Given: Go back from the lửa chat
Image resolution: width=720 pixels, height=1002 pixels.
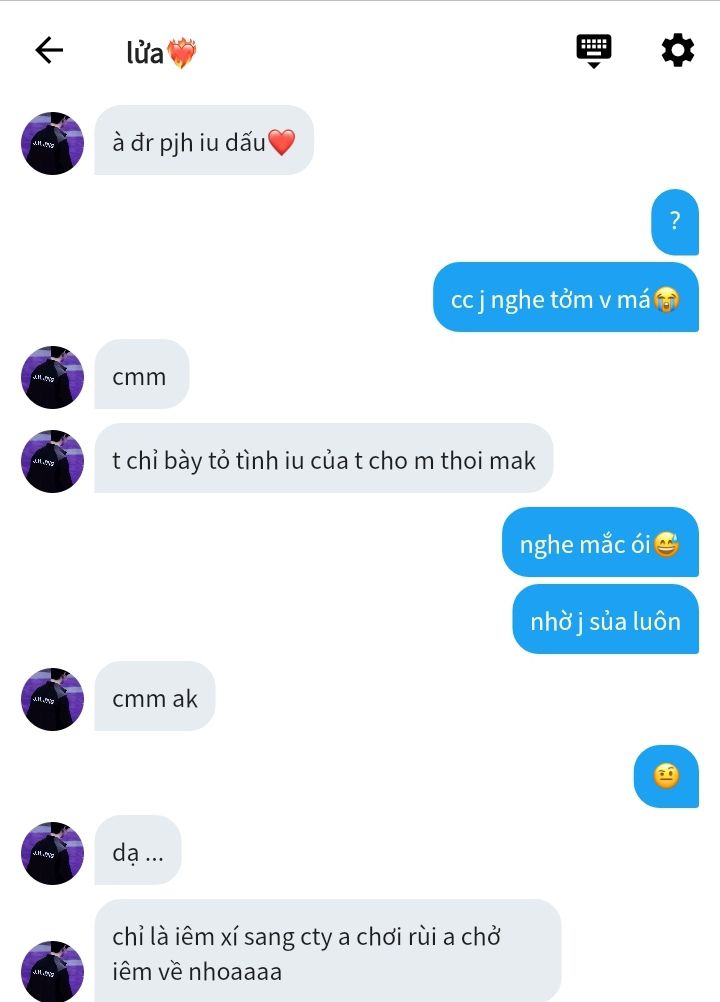Looking at the screenshot, I should pos(49,51).
